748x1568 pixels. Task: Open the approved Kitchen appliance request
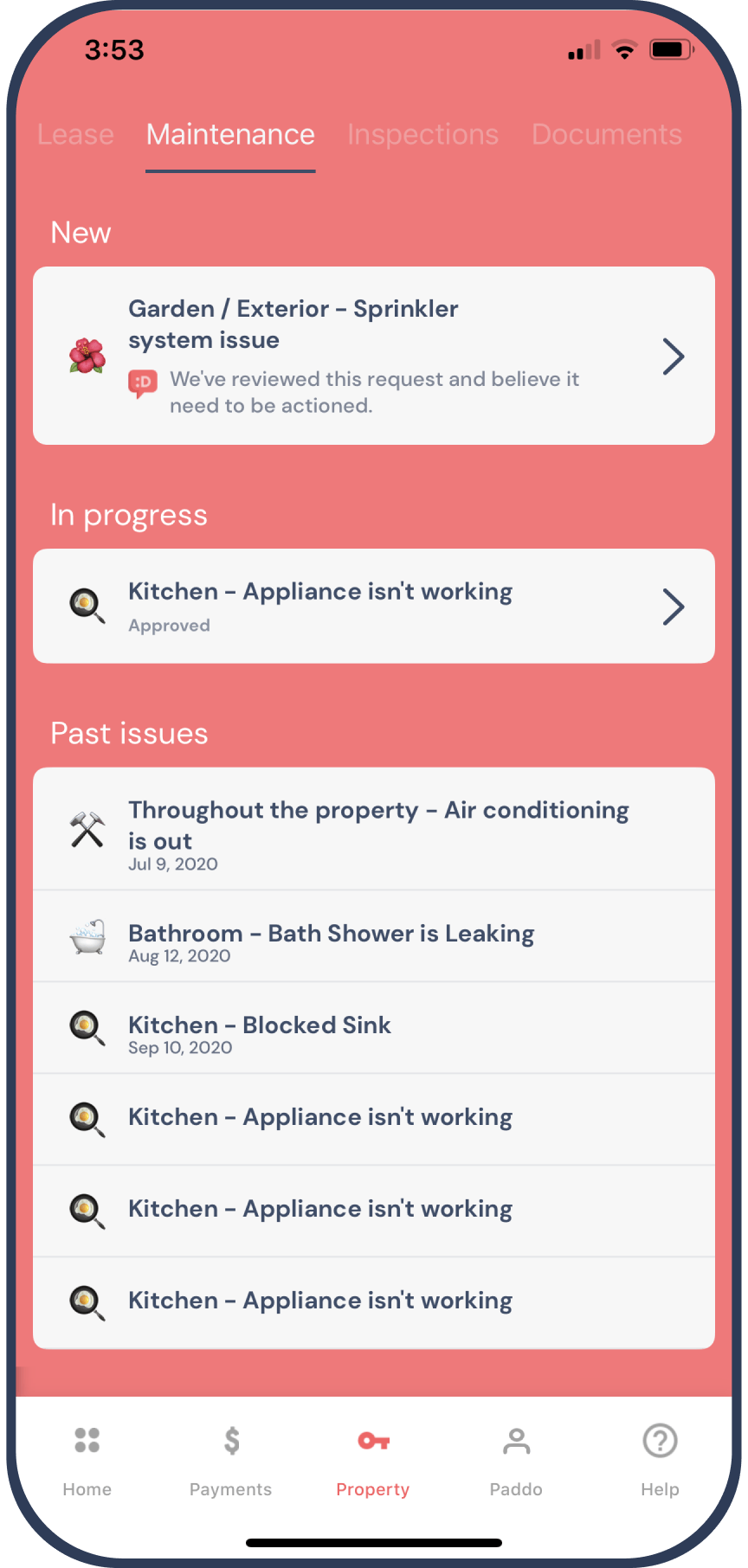(x=374, y=606)
